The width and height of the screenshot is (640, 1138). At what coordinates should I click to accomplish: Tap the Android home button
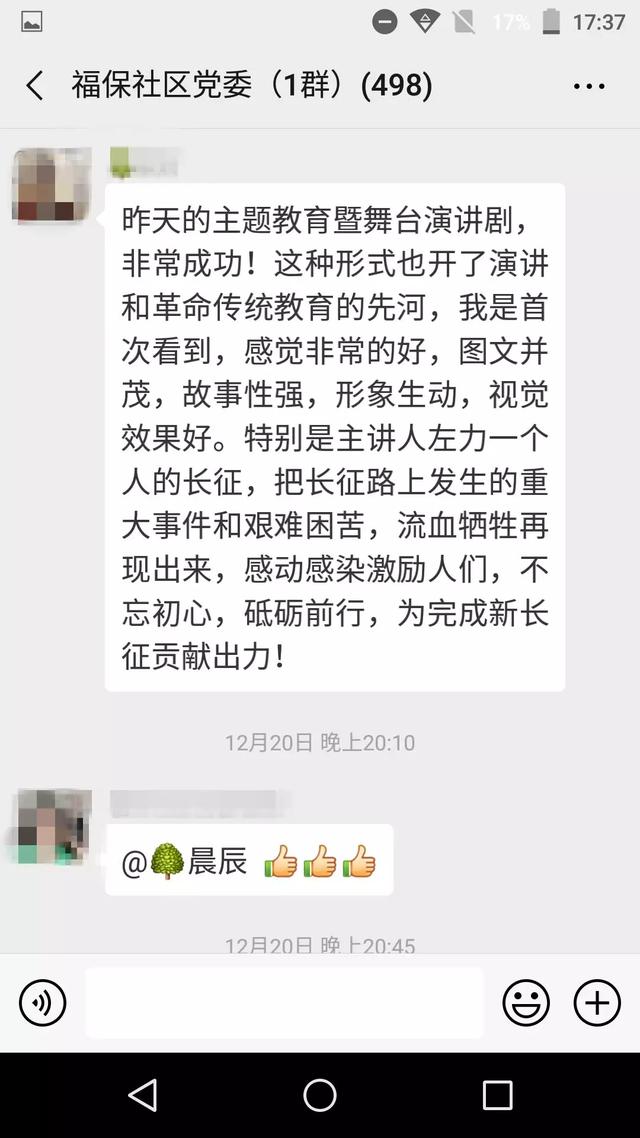pyautogui.click(x=320, y=1095)
